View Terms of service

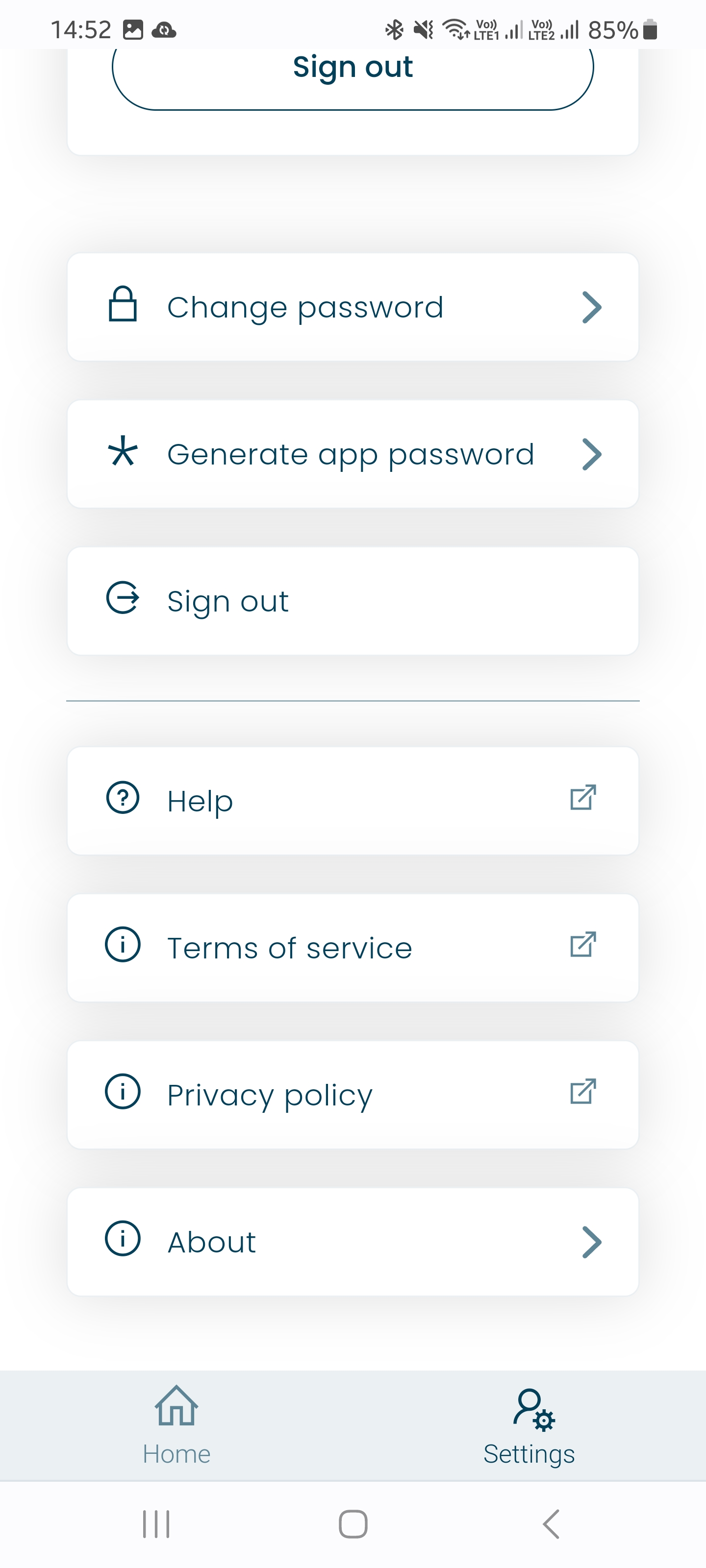click(353, 948)
